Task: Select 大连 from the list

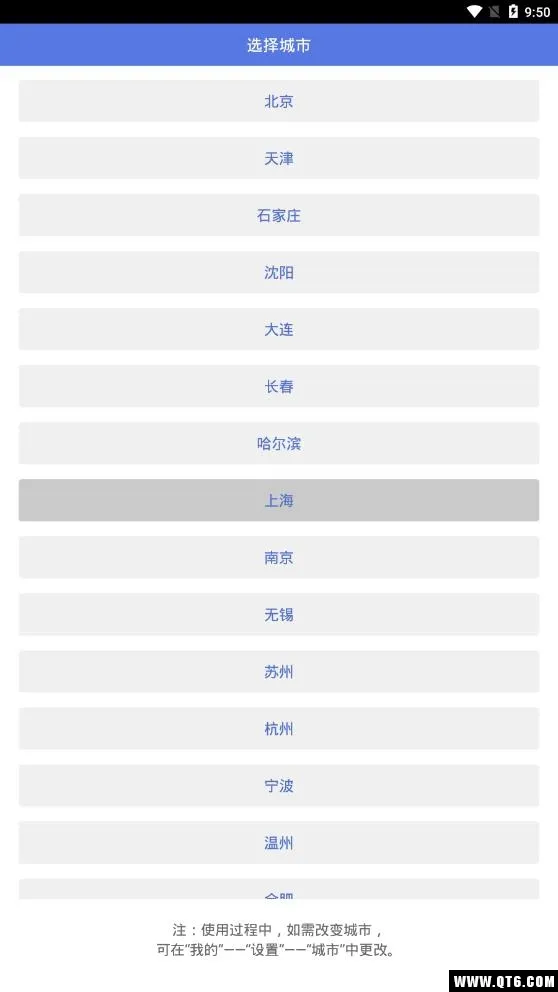Action: point(279,329)
